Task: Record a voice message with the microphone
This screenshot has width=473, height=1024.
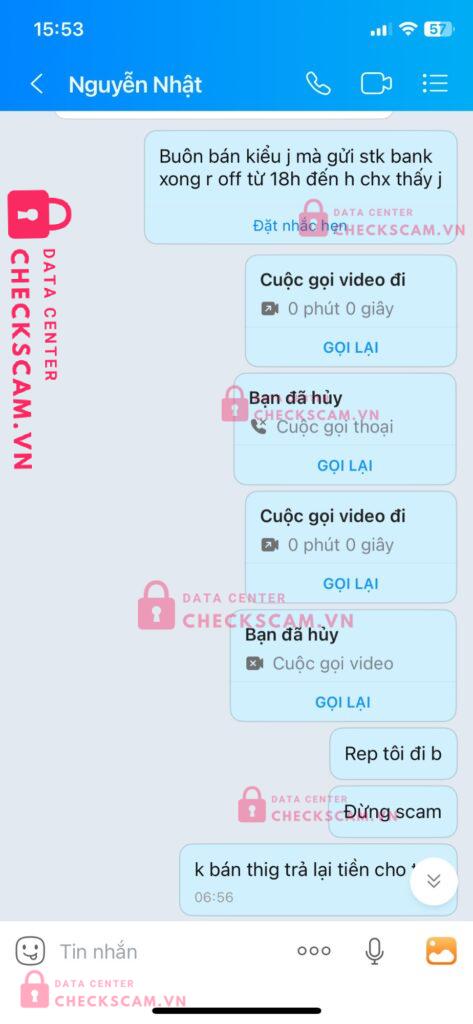Action: click(374, 952)
